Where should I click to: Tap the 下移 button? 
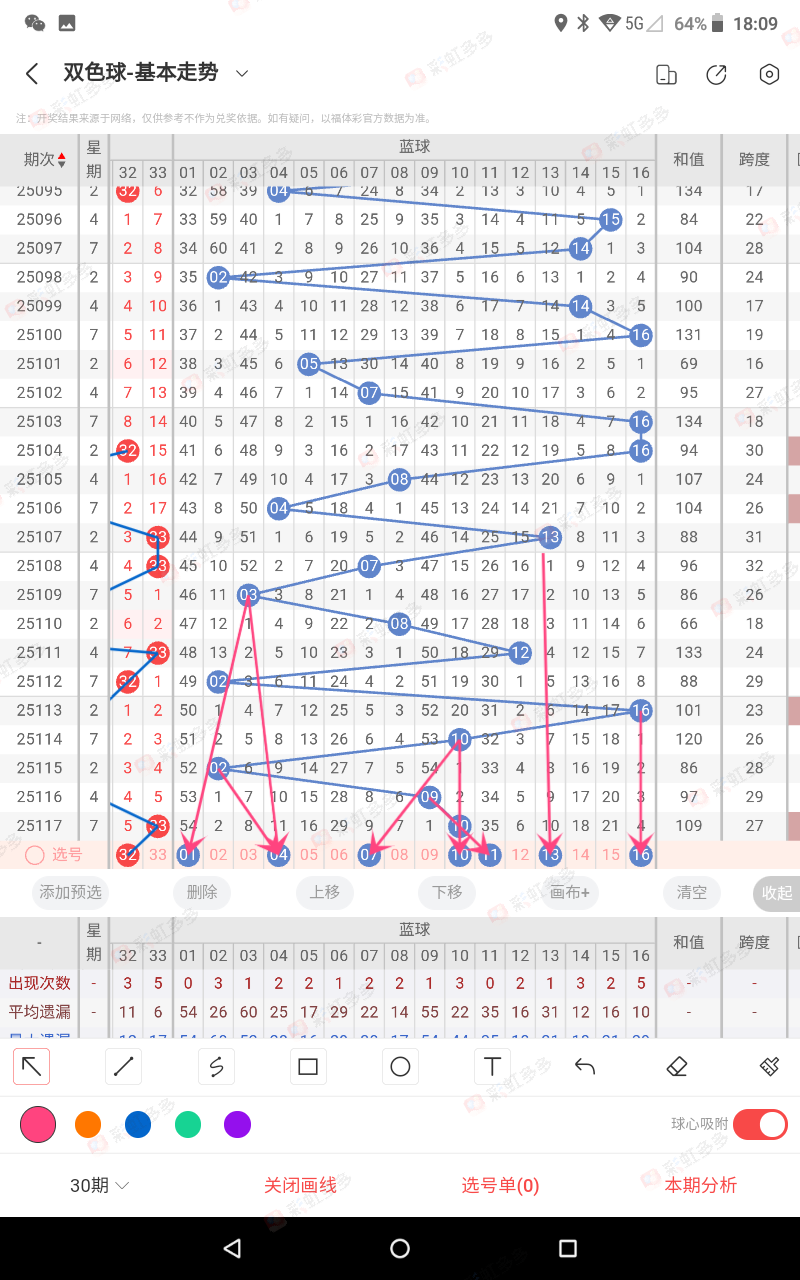coord(447,892)
